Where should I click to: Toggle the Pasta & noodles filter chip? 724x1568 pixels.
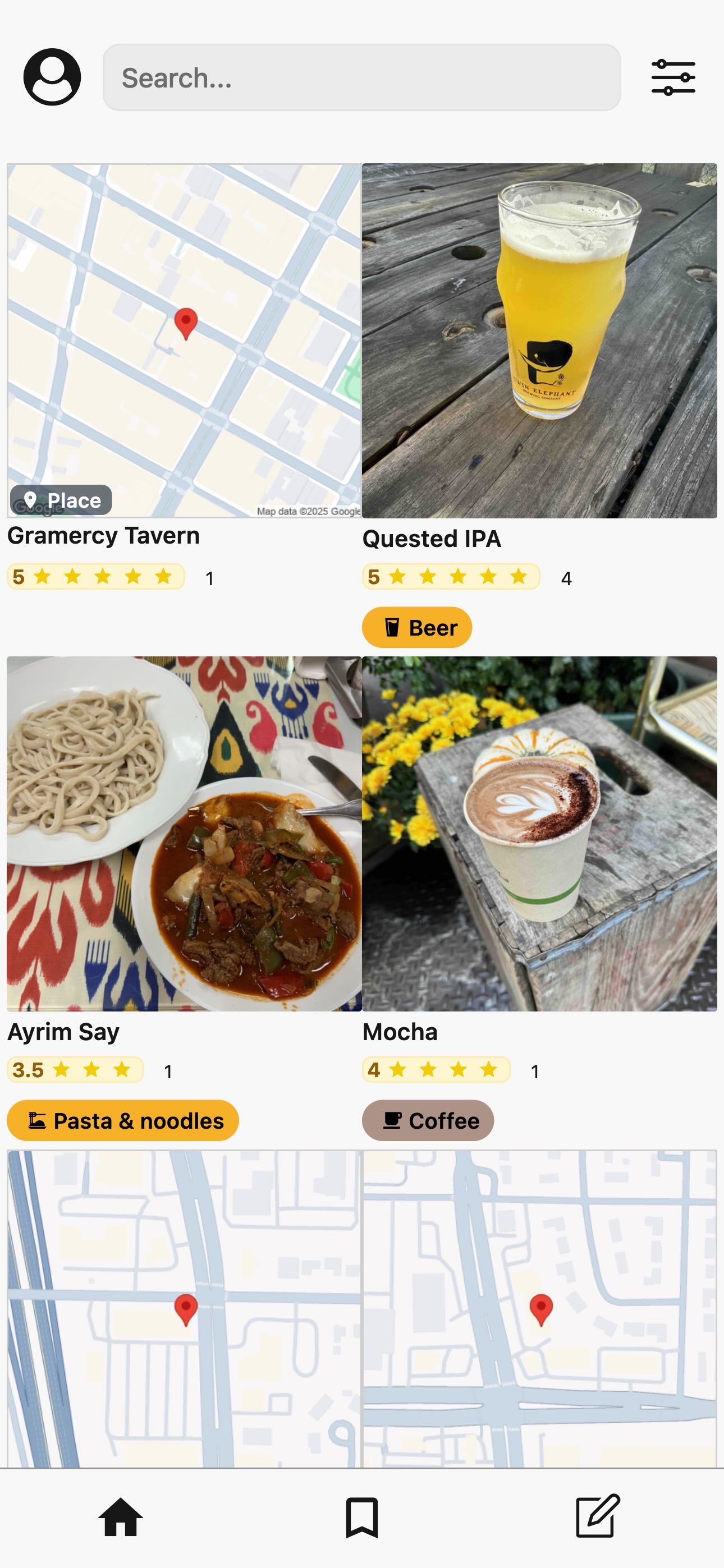click(x=122, y=1120)
